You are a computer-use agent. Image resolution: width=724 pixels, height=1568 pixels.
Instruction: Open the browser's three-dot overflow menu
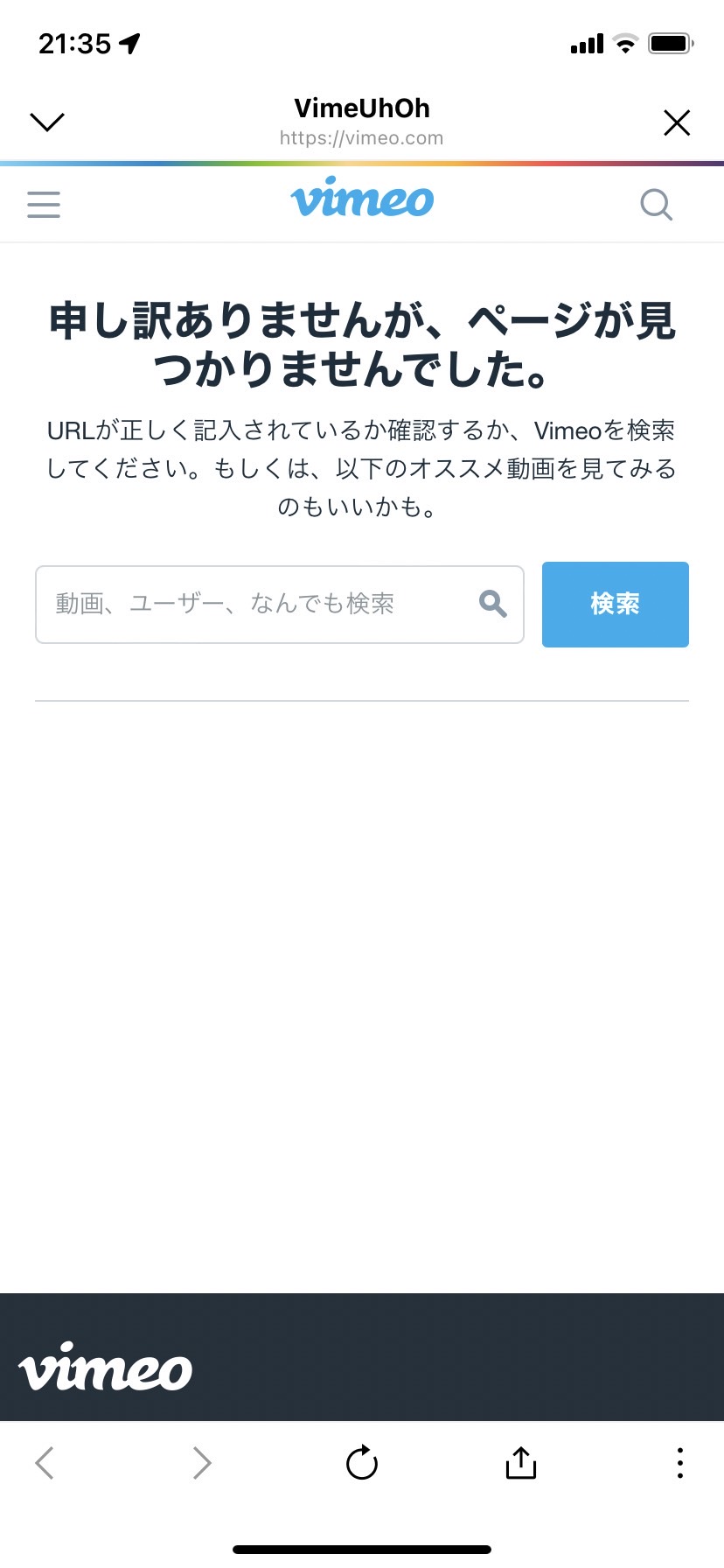tap(680, 1462)
